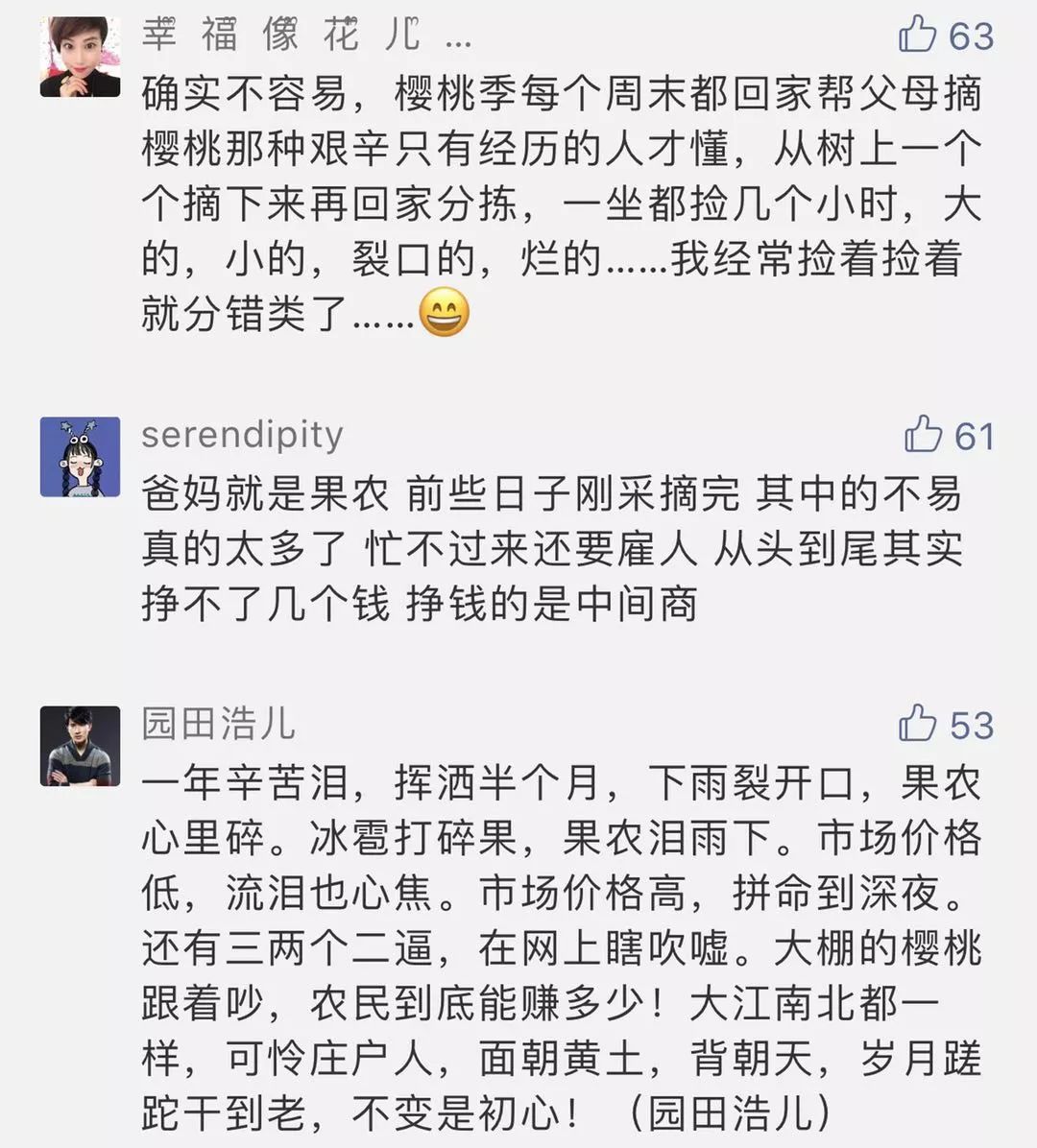Viewport: 1037px width, 1148px height.
Task: Open serendipity's profile avatar
Action: 80,457
